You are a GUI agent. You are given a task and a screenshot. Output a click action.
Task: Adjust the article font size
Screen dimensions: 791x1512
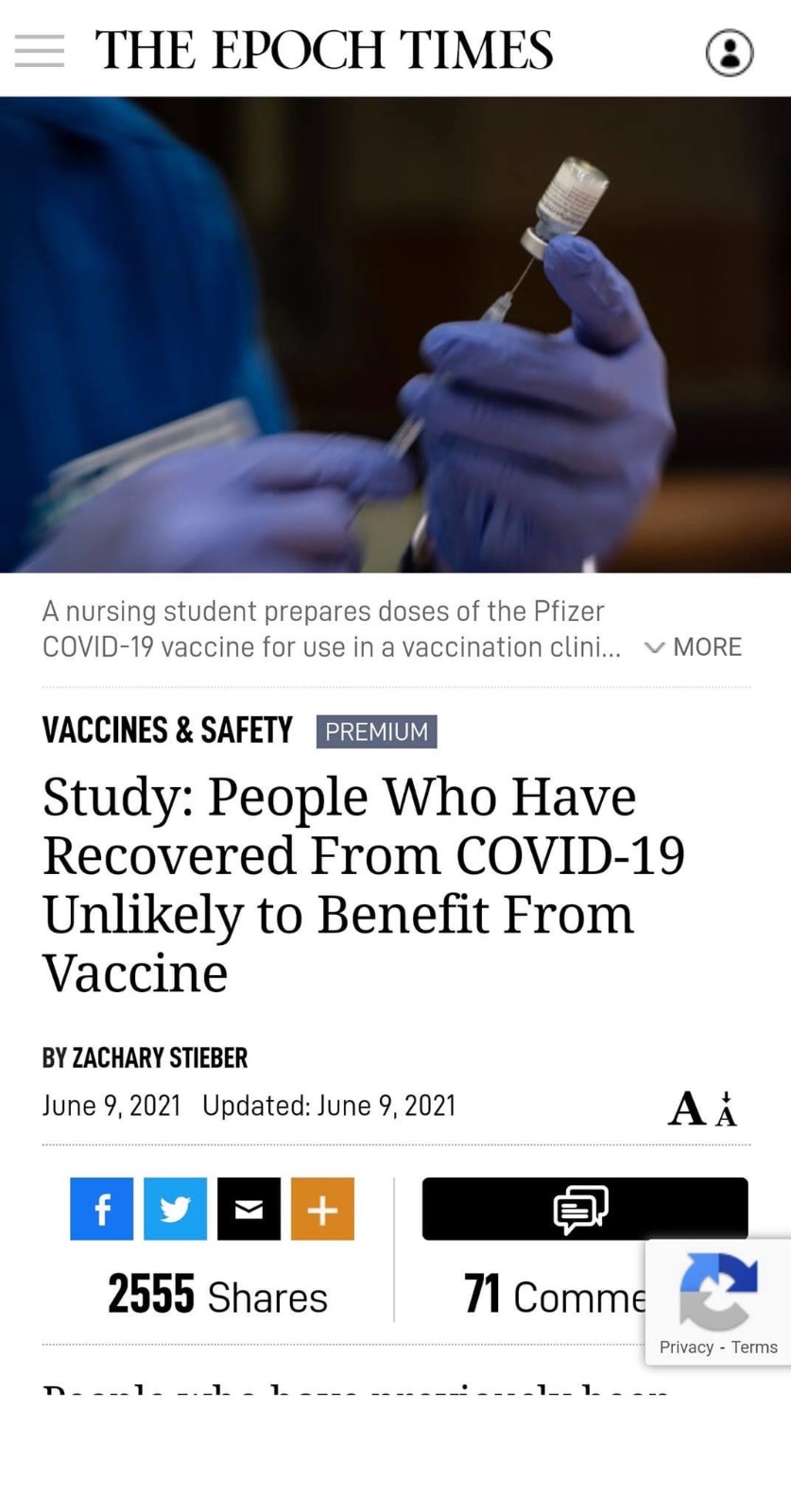pyautogui.click(x=702, y=1108)
